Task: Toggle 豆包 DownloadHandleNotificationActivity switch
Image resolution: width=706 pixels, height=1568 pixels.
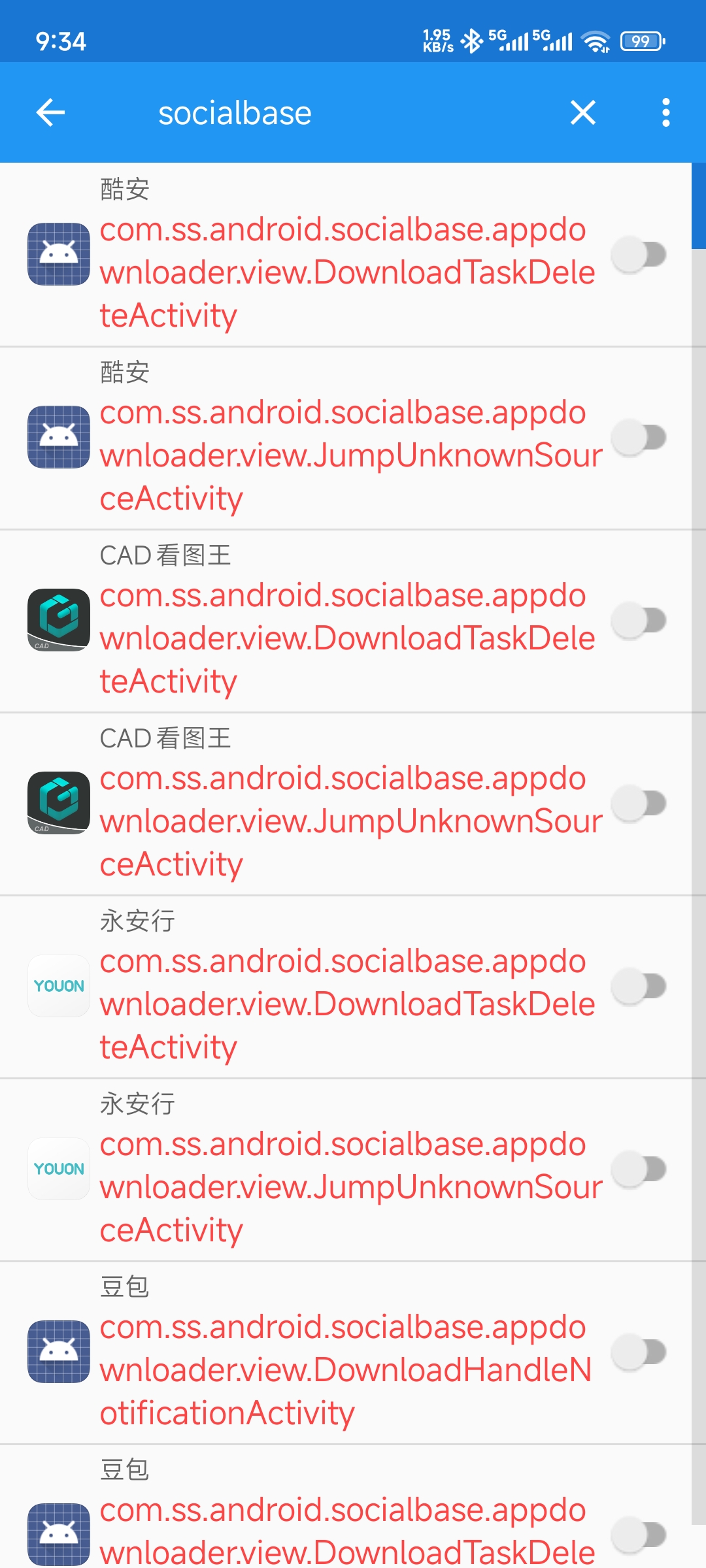Action: 639,1352
